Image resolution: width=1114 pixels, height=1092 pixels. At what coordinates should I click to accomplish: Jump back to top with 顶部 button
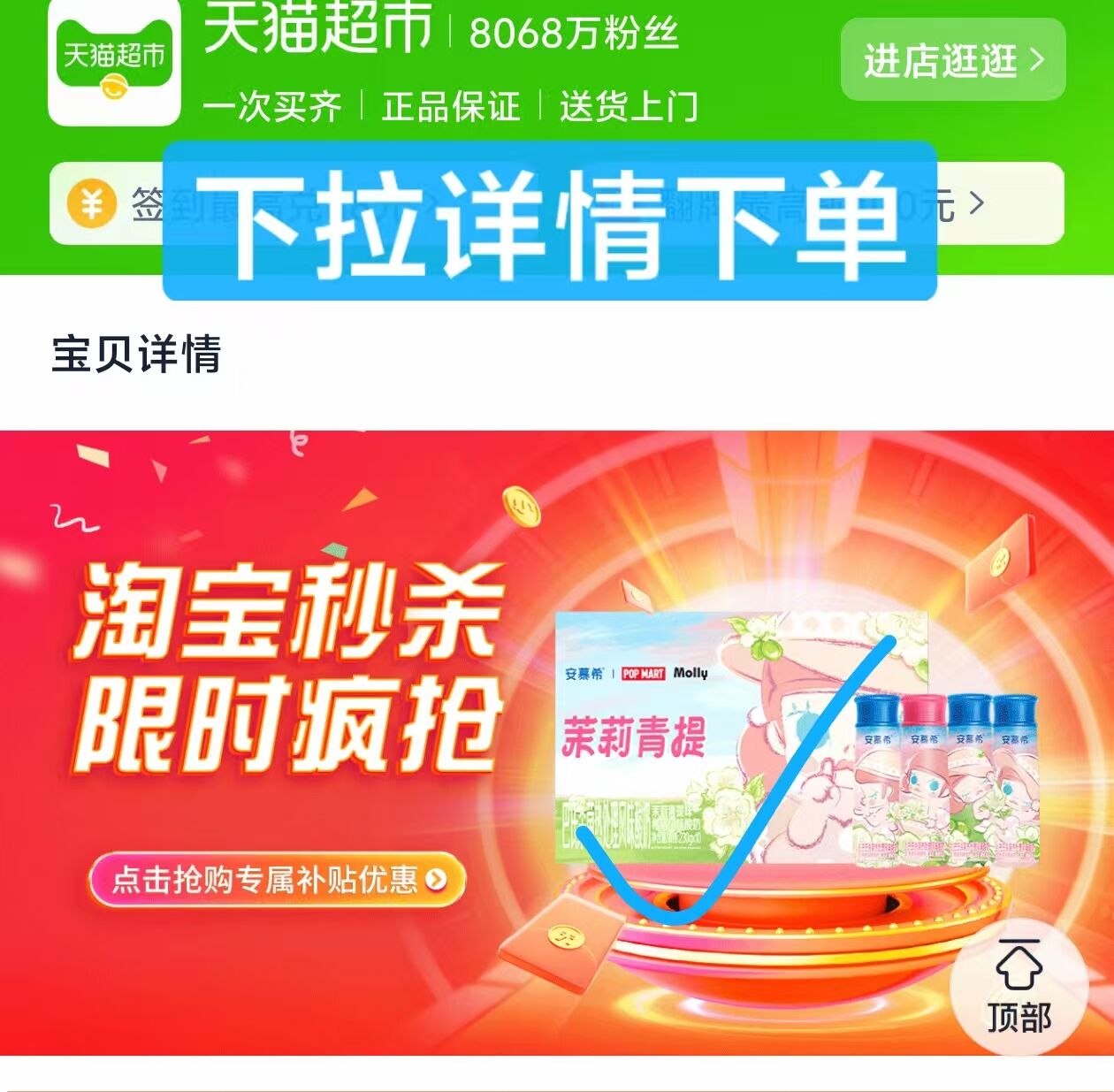point(1019,989)
